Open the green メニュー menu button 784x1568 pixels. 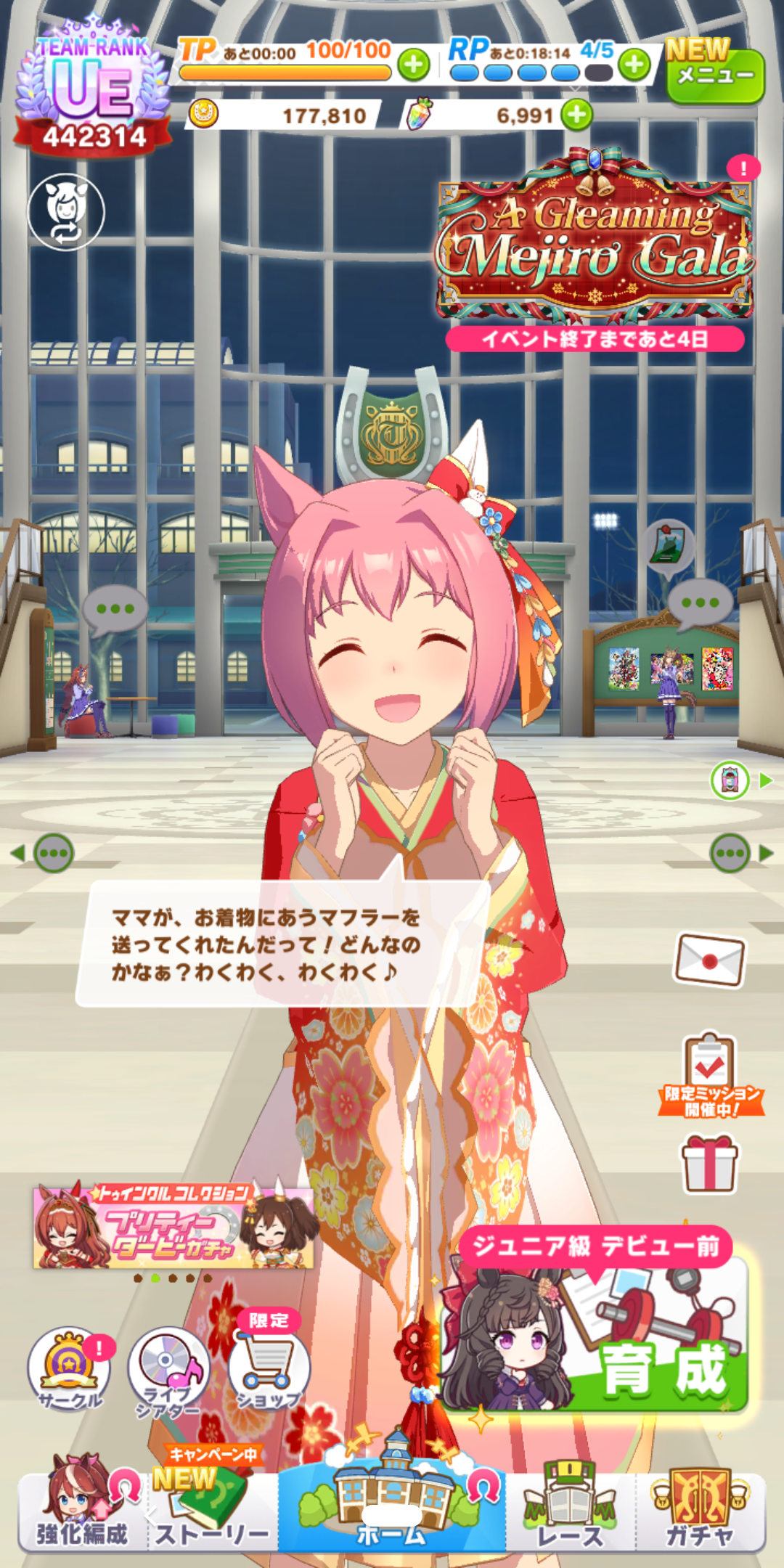click(x=714, y=75)
